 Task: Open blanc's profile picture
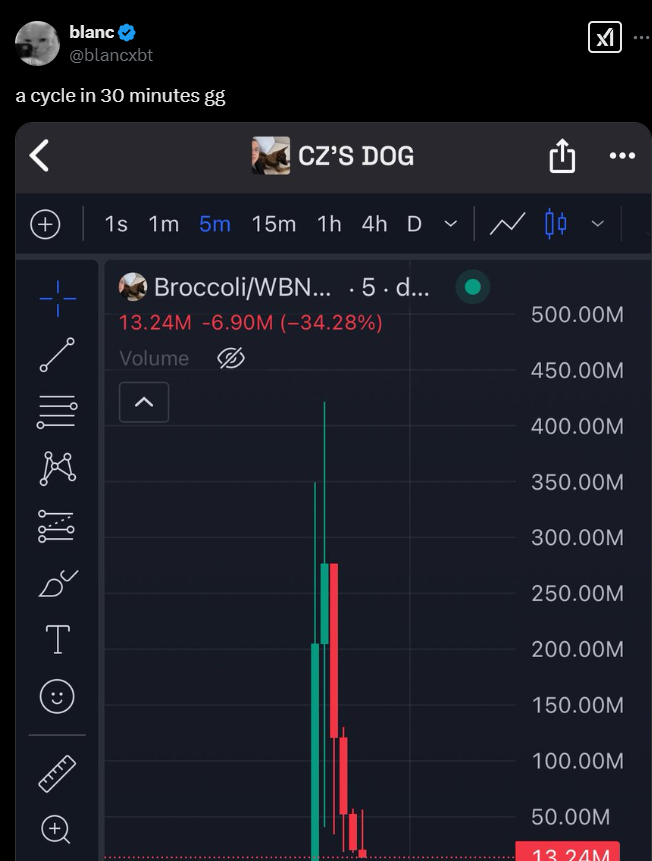37,43
